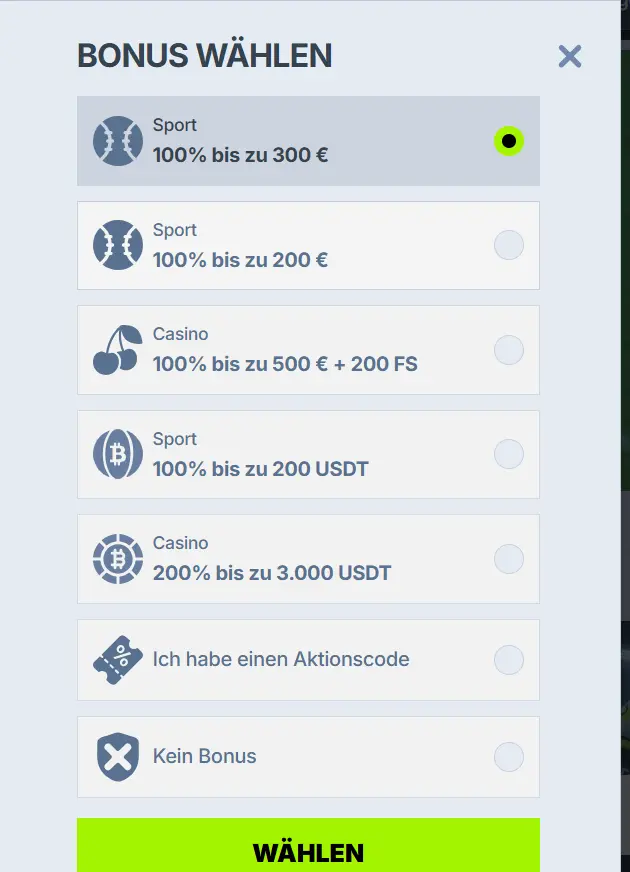Select Sport 100% bis zu 300 € bonus
The width and height of the screenshot is (630, 872).
tap(508, 141)
